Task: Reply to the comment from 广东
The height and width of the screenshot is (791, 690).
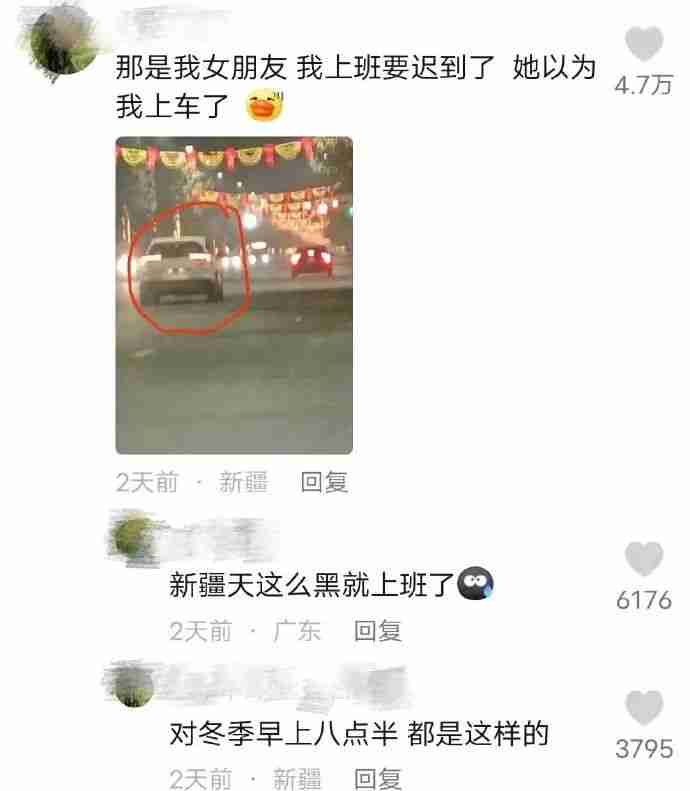Action: click(x=378, y=631)
